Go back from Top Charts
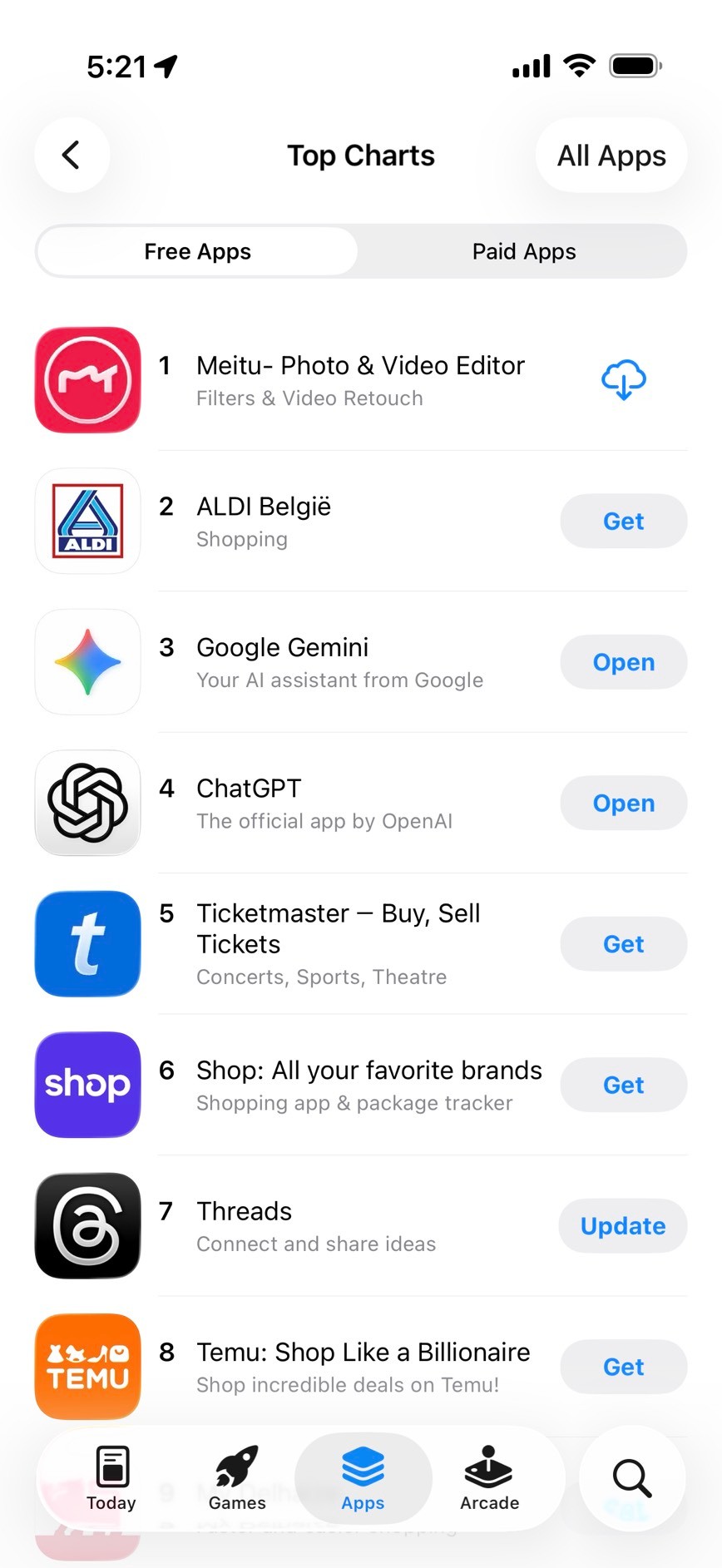 point(72,156)
